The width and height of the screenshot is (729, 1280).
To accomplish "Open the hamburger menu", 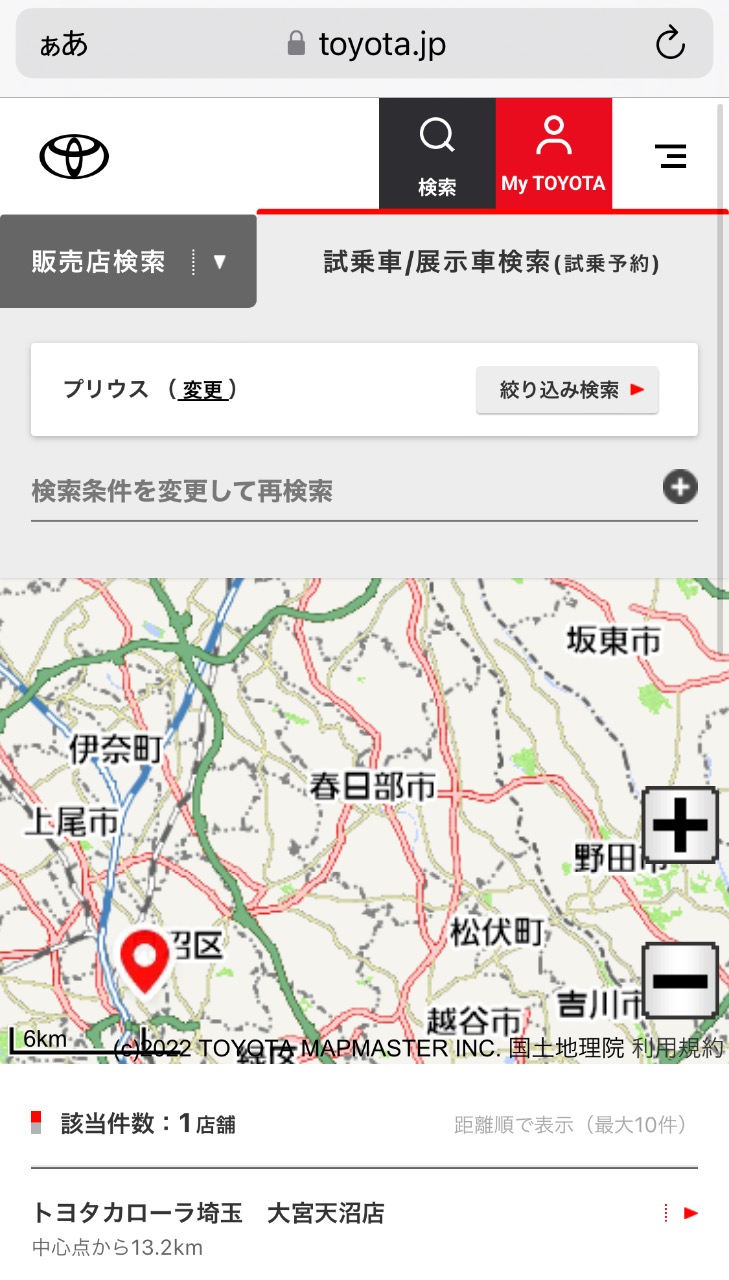I will 670,155.
